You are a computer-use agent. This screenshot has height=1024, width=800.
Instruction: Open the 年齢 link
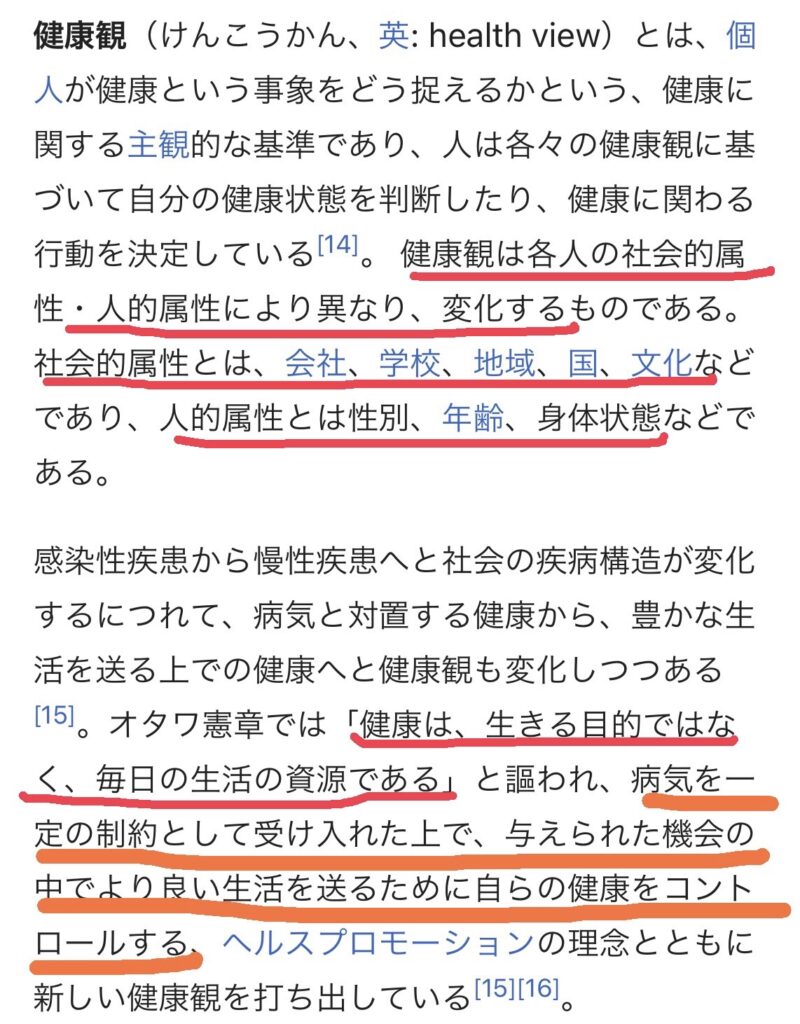pos(472,416)
